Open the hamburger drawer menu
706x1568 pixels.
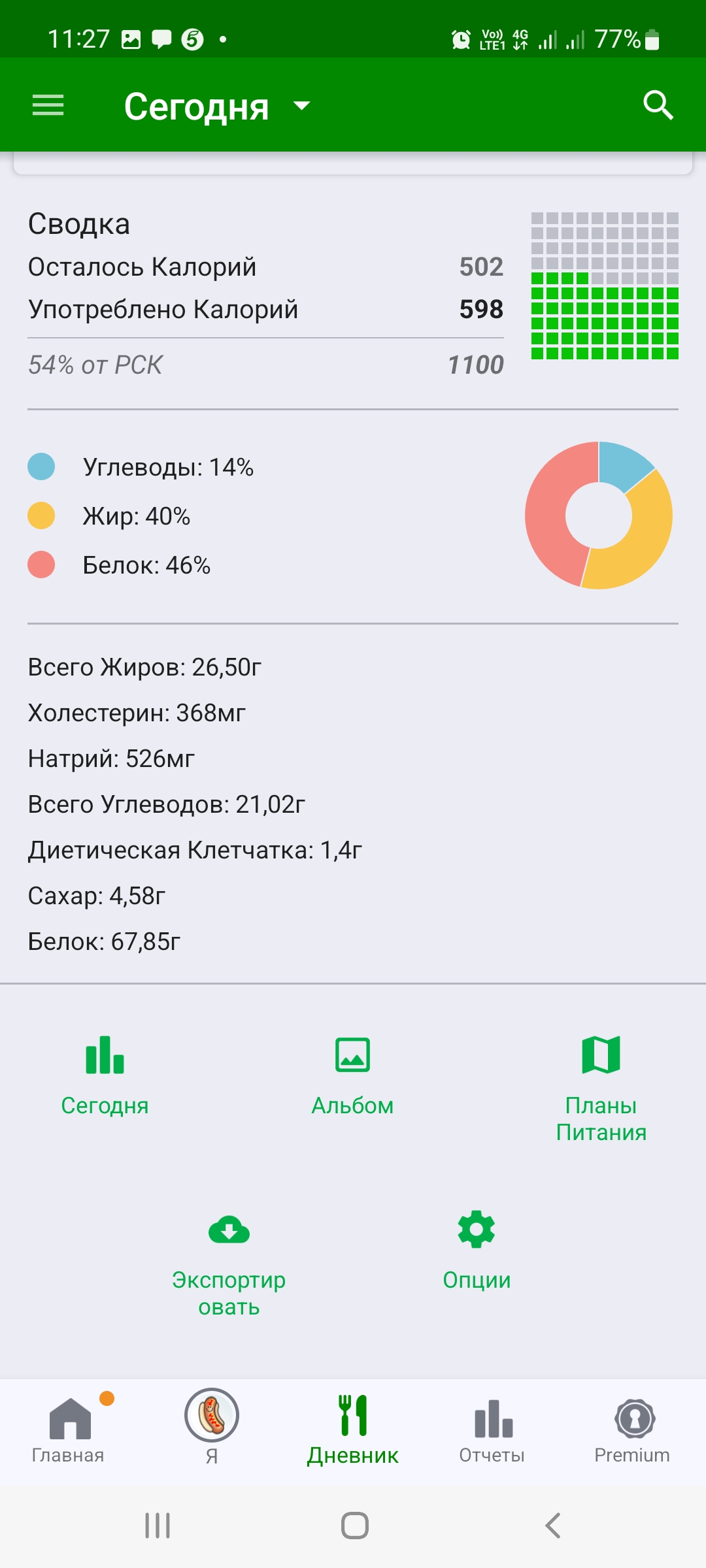48,105
